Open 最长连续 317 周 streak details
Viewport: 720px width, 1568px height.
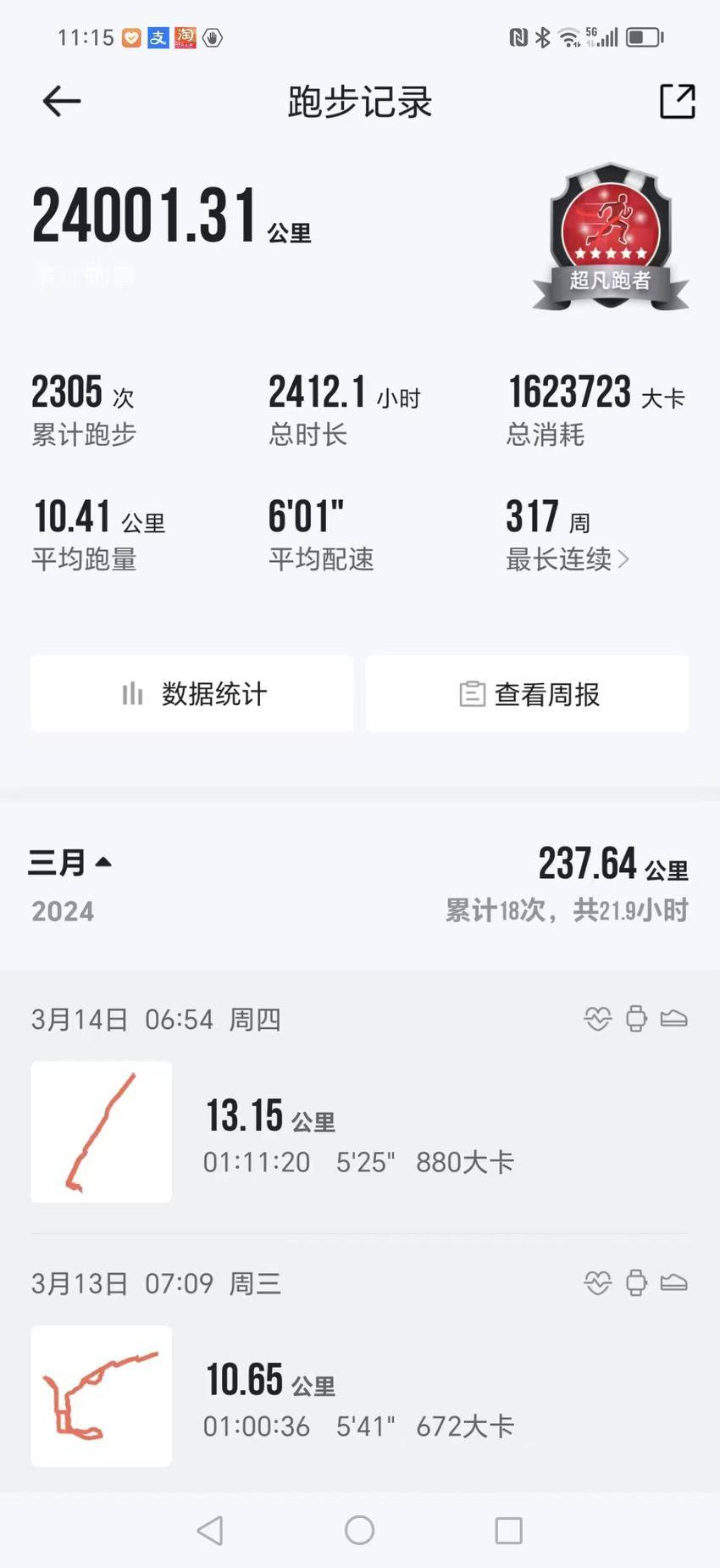(567, 559)
